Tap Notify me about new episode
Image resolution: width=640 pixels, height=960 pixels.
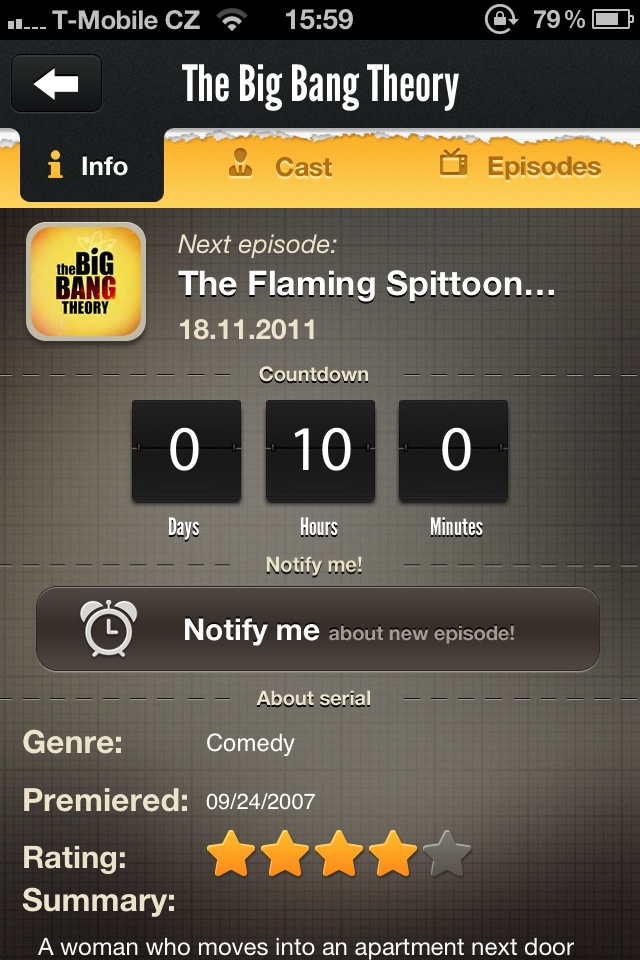click(318, 630)
